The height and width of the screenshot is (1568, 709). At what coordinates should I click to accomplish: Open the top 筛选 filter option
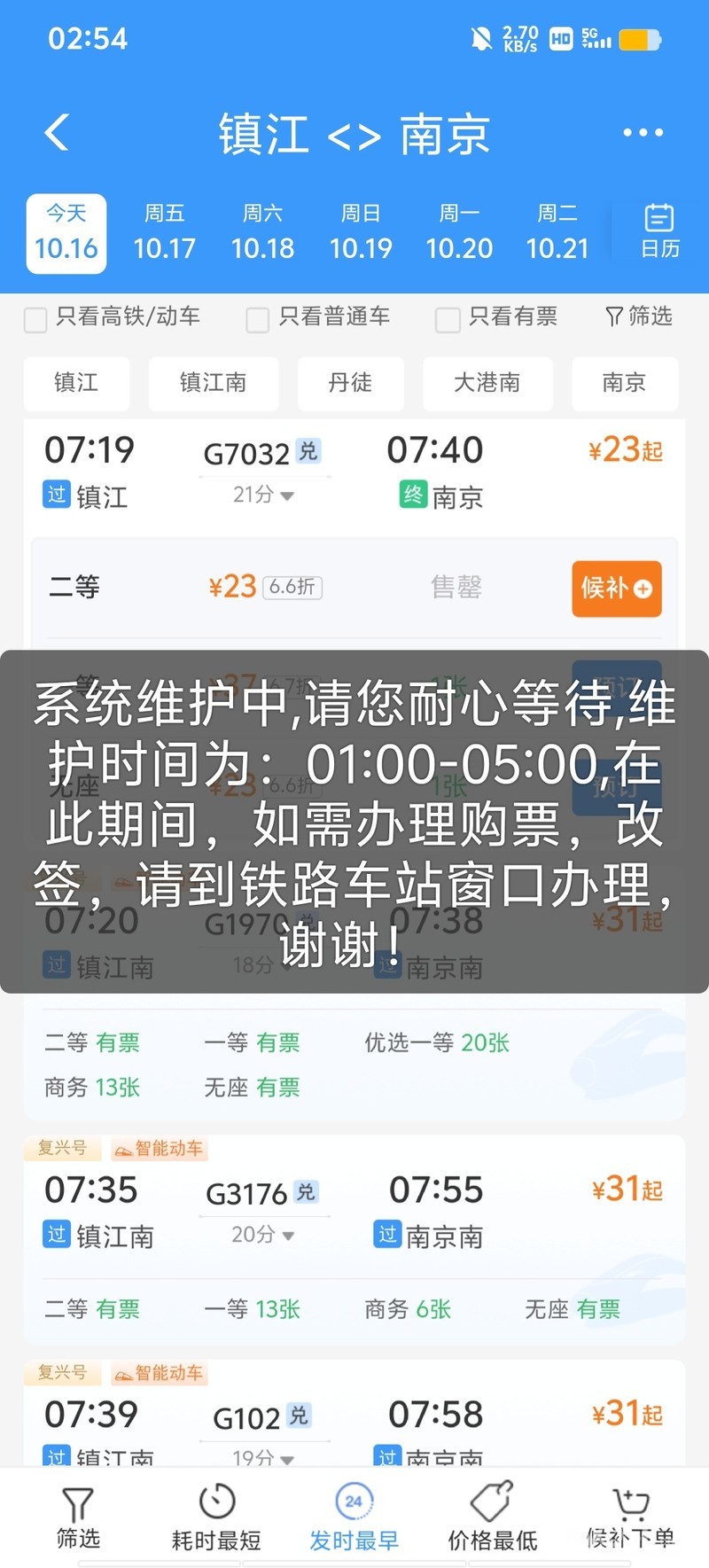point(639,316)
